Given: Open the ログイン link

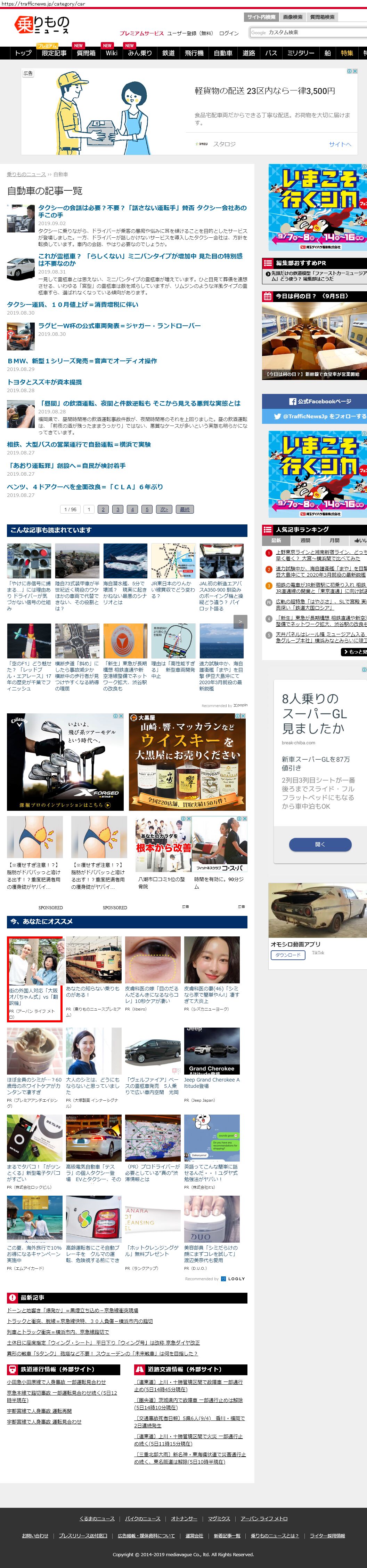Looking at the screenshot, I should point(228,33).
